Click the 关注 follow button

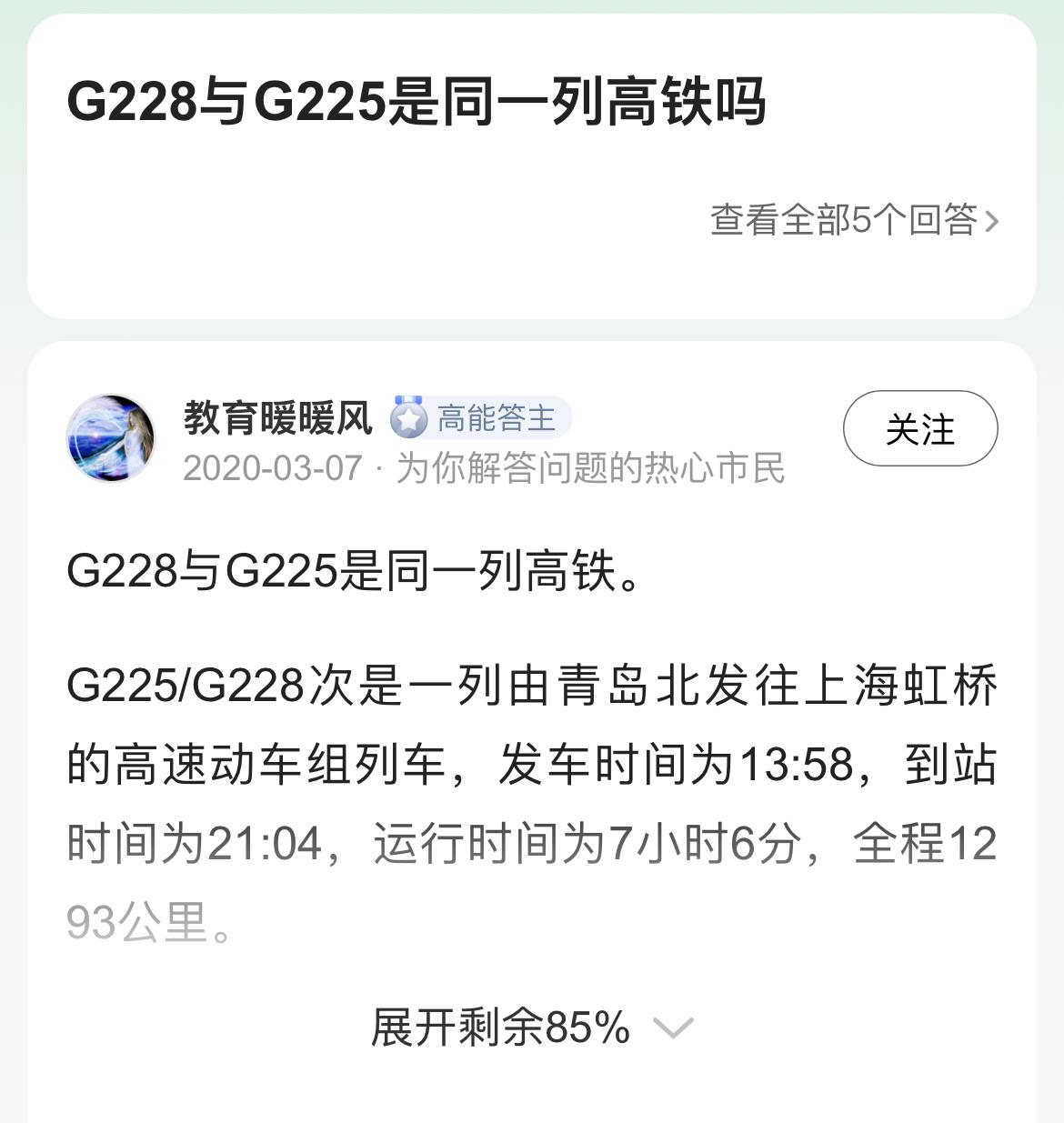pos(919,429)
